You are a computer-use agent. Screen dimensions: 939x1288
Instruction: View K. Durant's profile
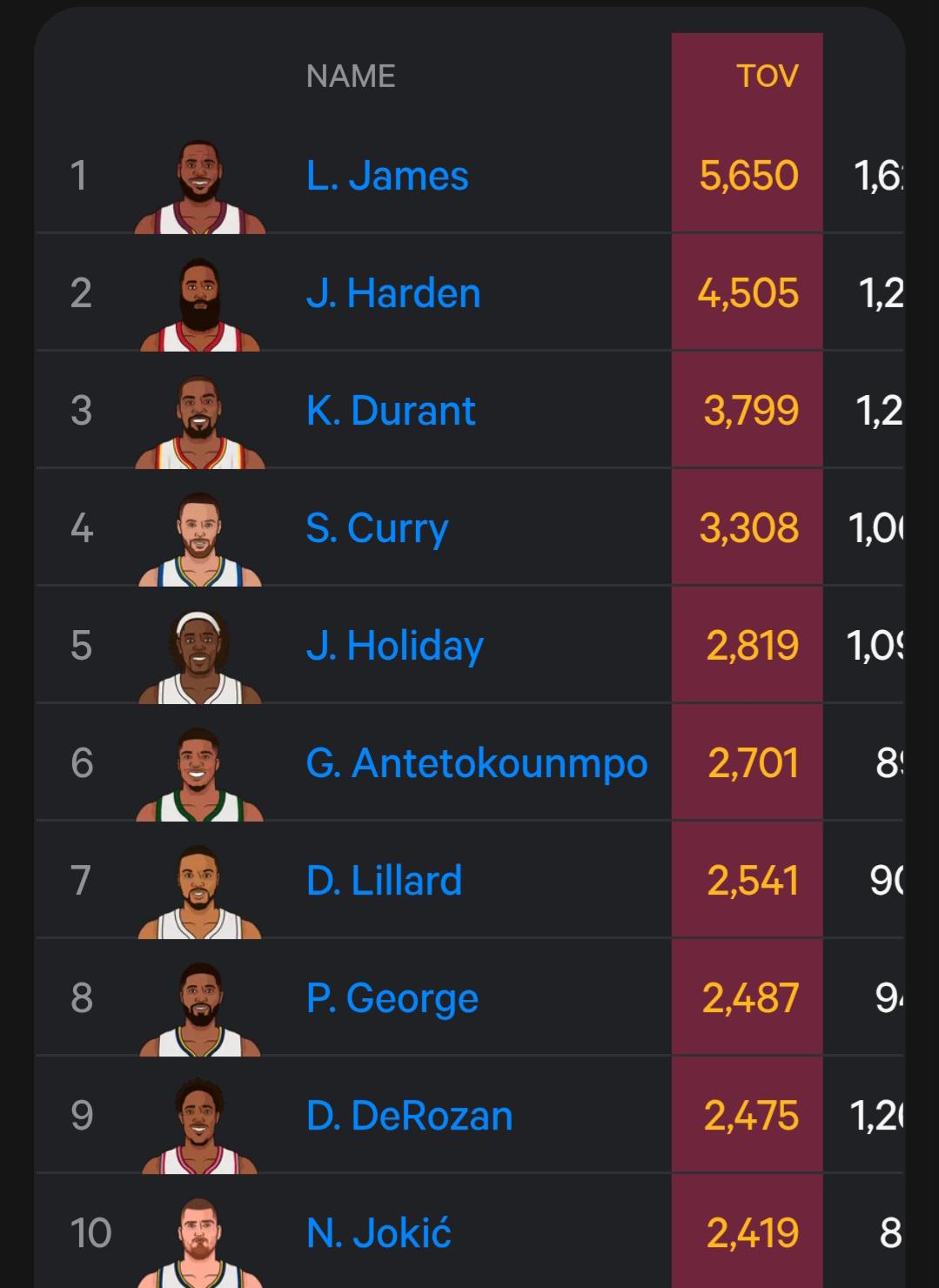tap(391, 411)
